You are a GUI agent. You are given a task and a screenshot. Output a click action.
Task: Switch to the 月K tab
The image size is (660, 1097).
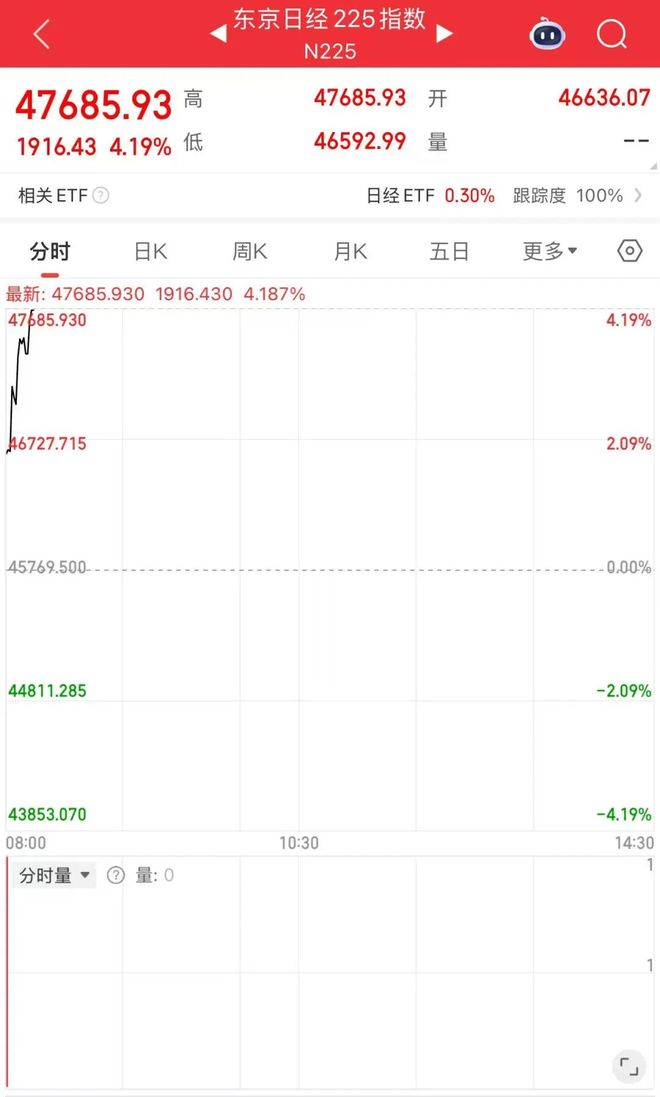[350, 251]
